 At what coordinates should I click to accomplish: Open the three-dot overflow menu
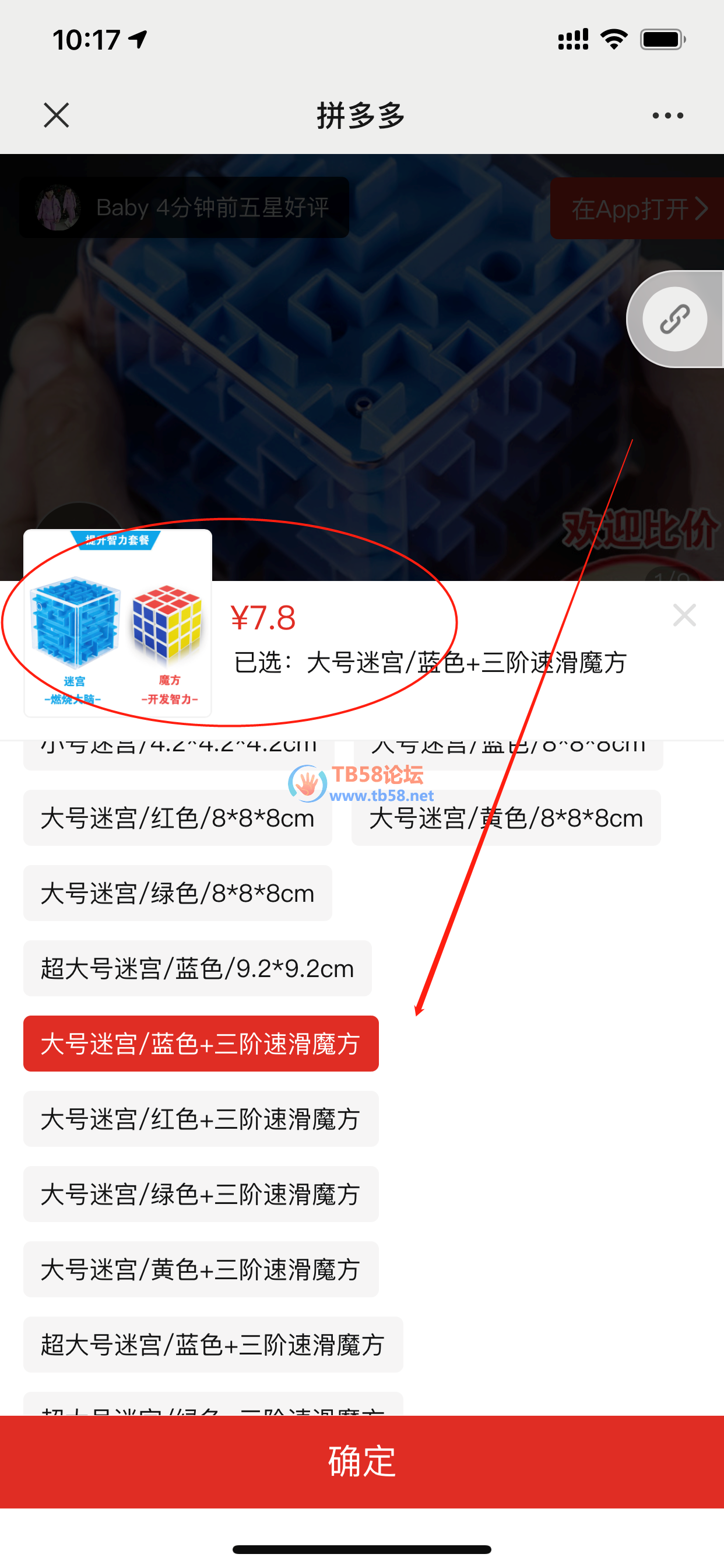point(667,115)
